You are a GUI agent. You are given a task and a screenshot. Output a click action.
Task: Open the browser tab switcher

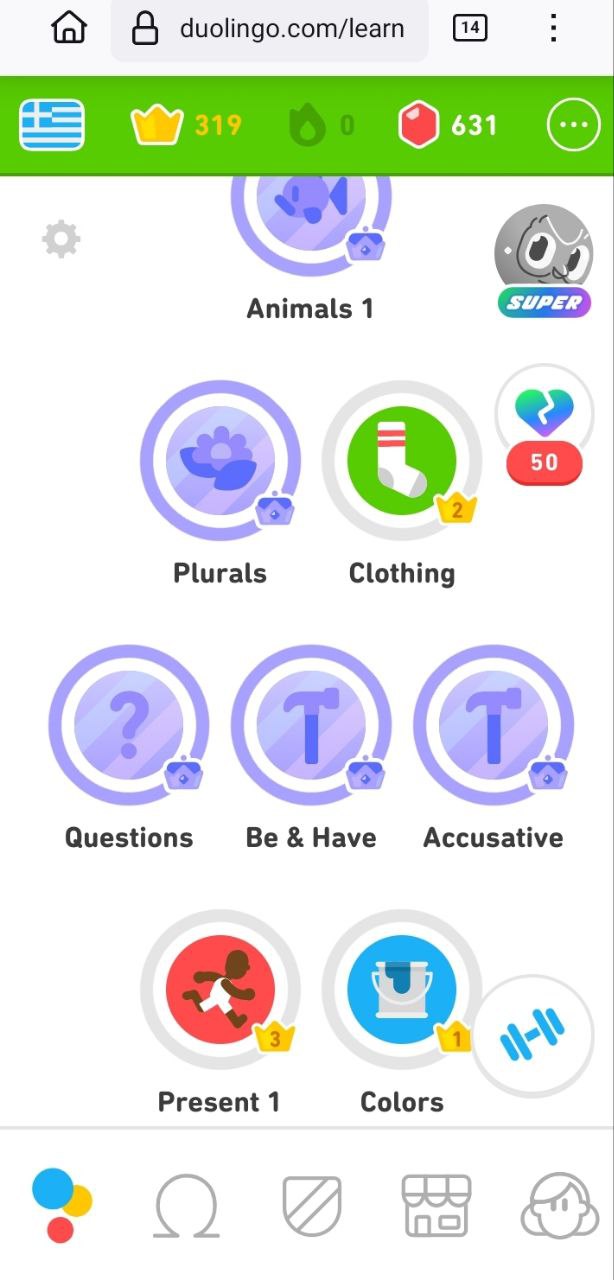tap(469, 28)
